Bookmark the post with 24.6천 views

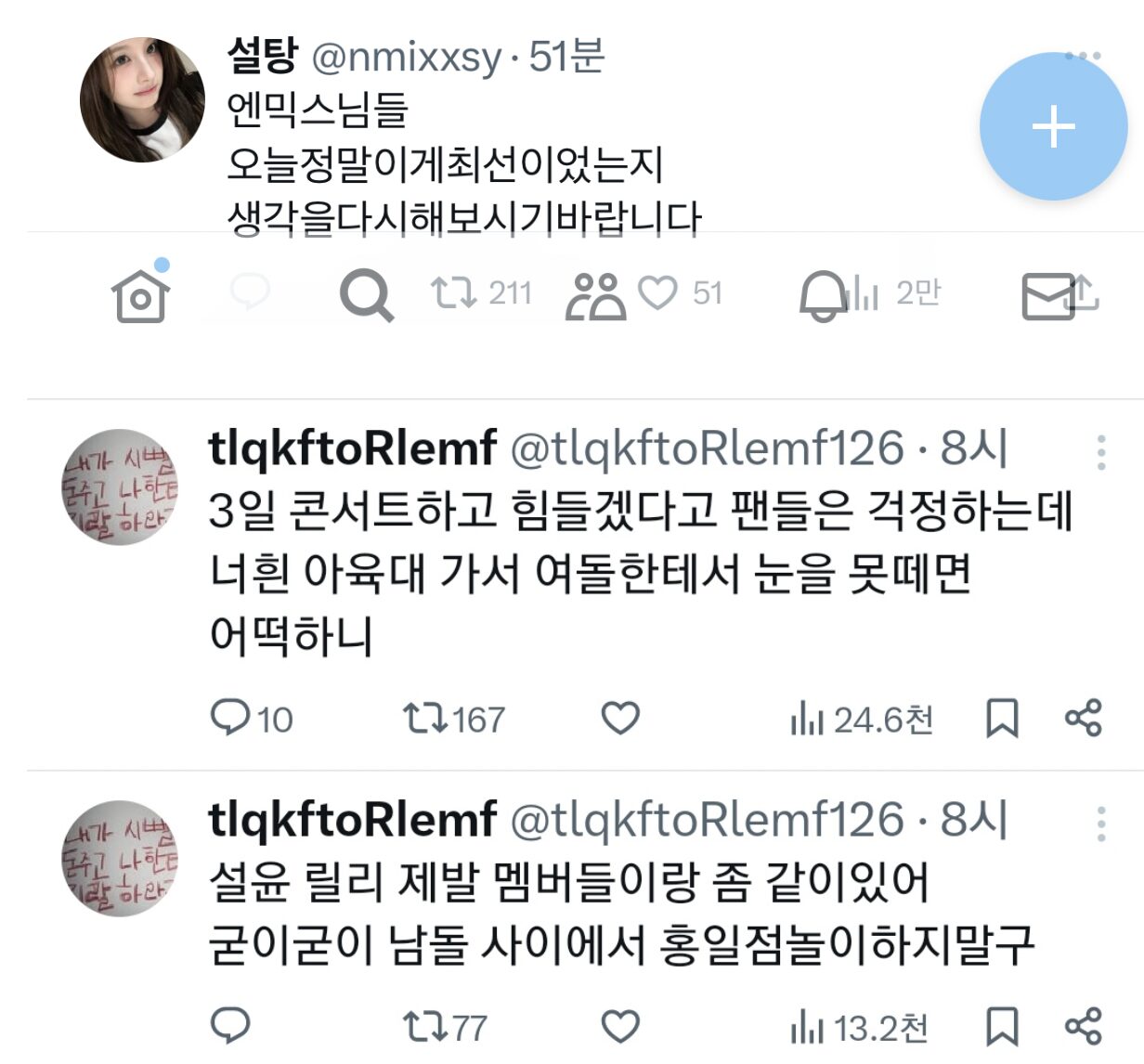click(x=1002, y=718)
